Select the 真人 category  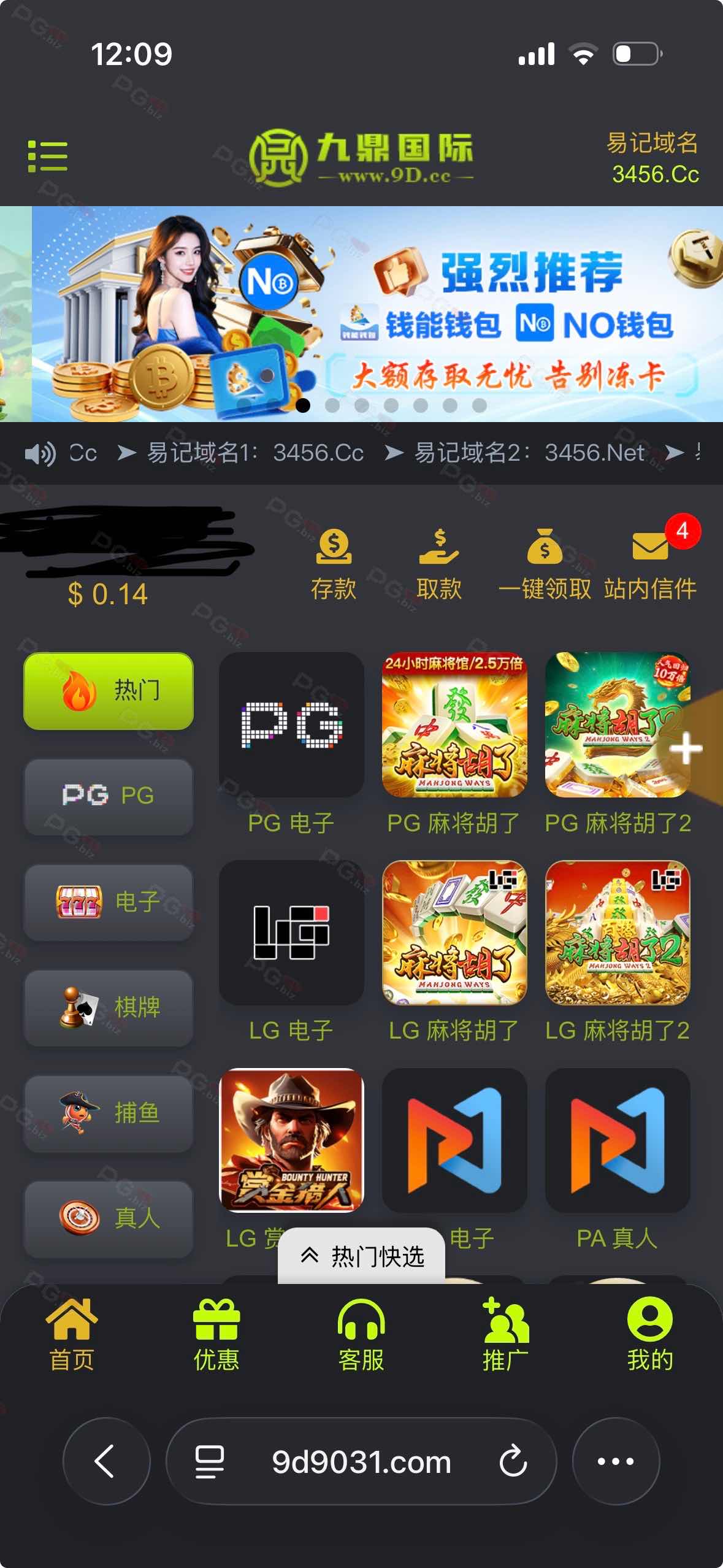pos(109,1218)
